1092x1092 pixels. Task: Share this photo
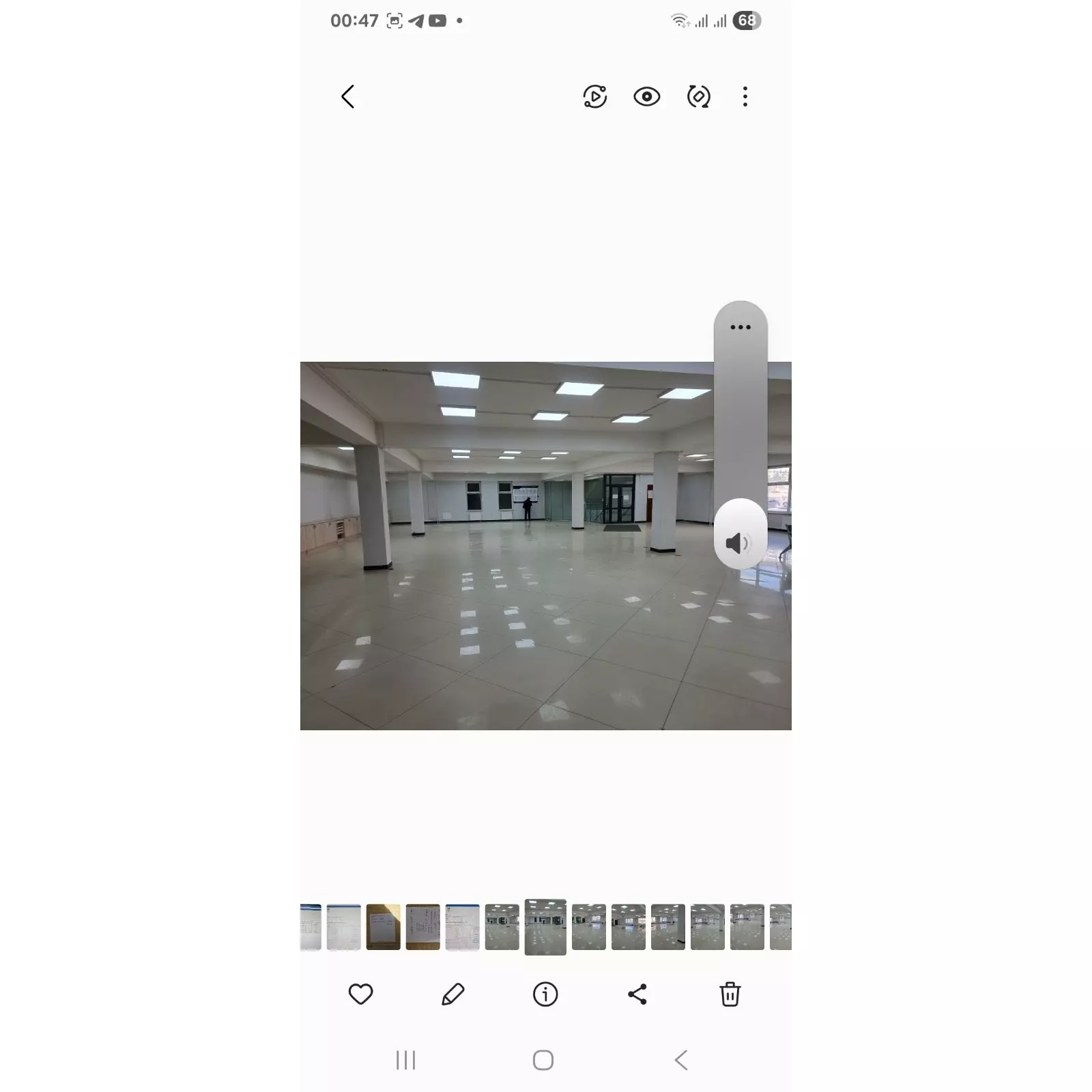pos(637,994)
